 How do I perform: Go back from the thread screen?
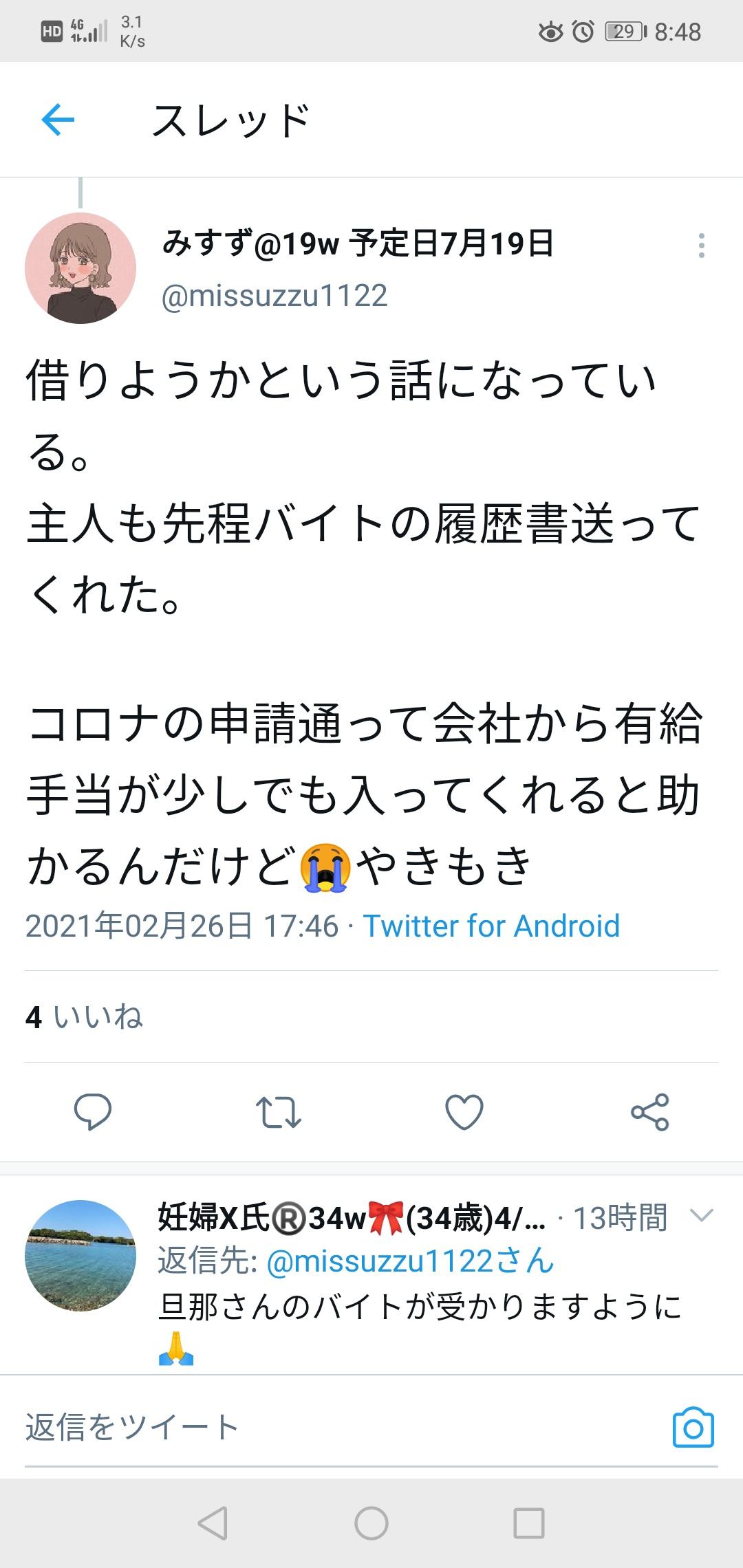[x=58, y=120]
